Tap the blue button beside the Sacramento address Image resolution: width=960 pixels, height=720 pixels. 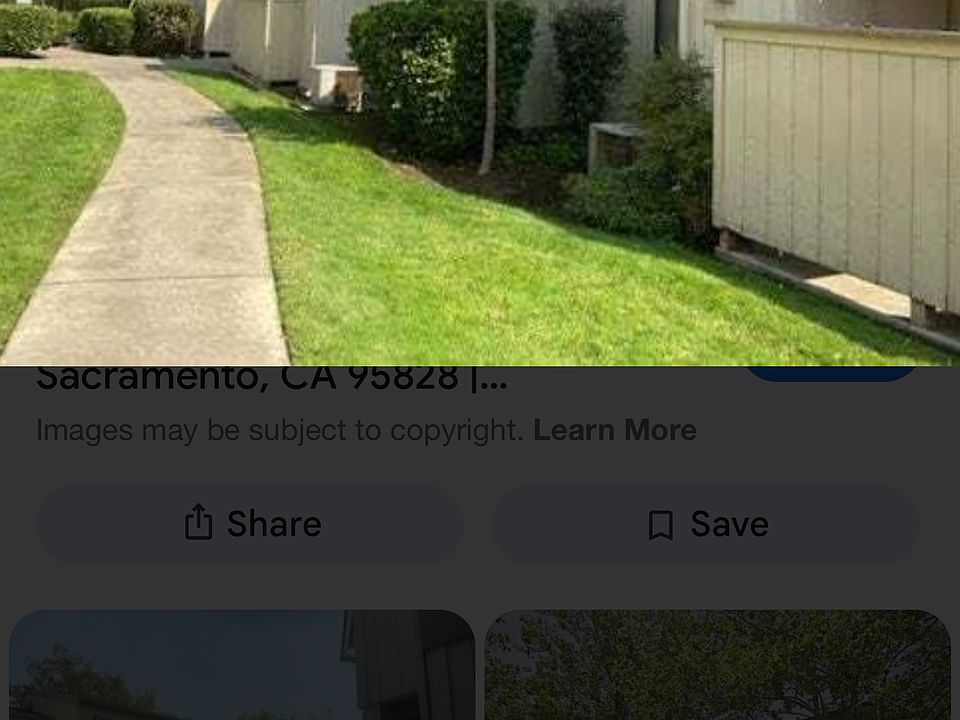pos(830,374)
